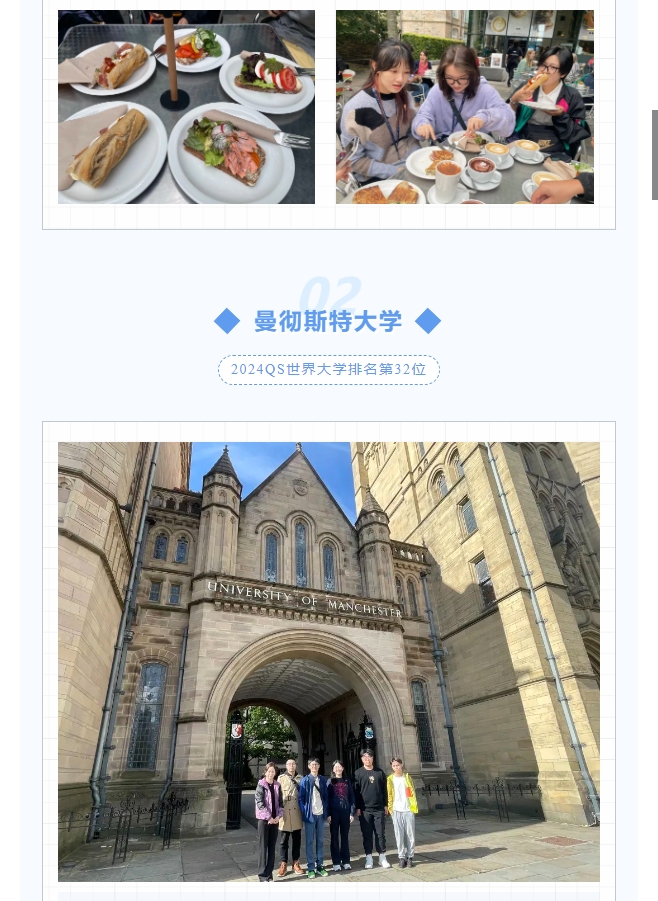658x901 pixels.
Task: View the photo of students dining outdoors
Action: pos(465,107)
